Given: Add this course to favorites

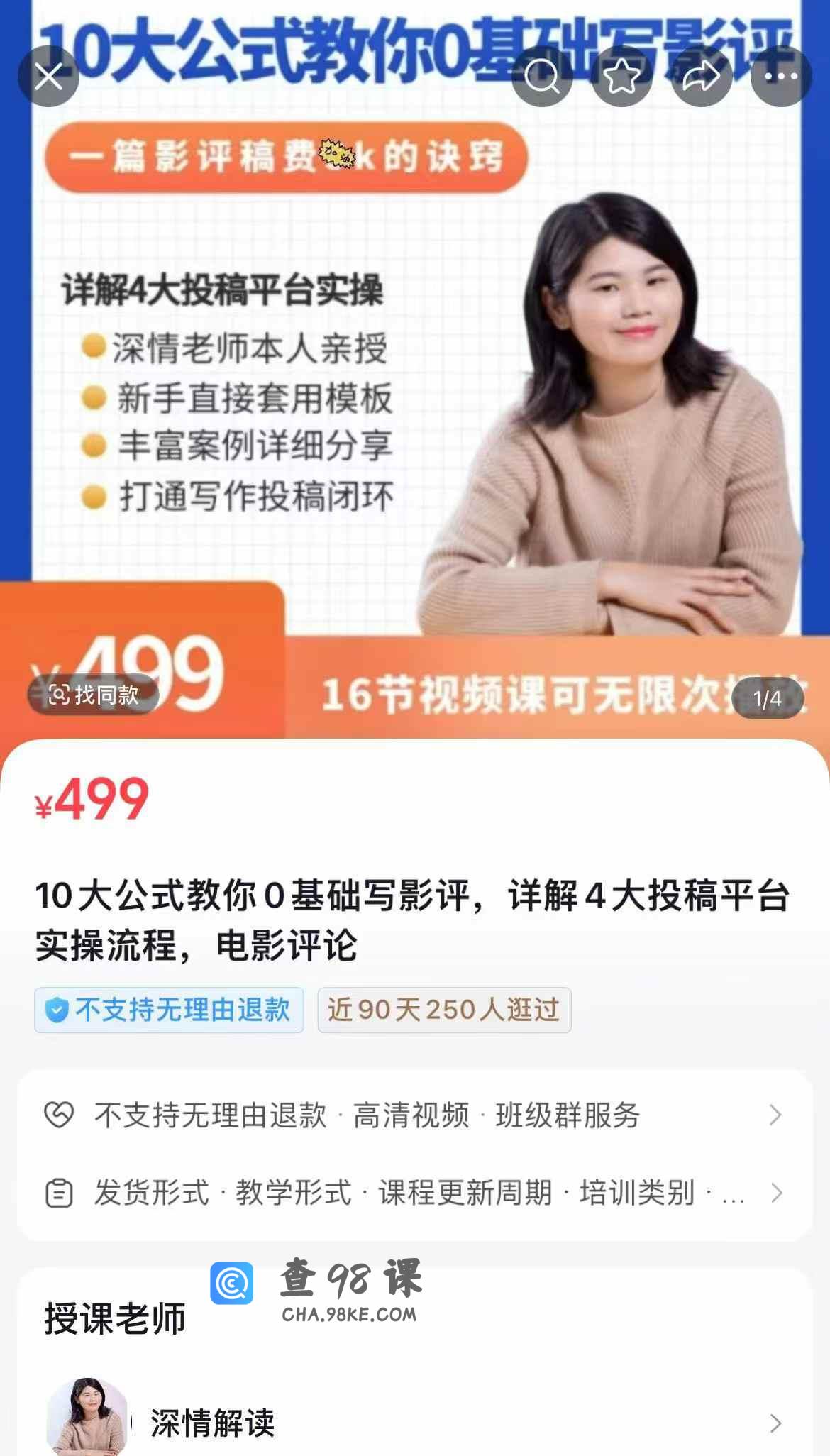Looking at the screenshot, I should [622, 76].
